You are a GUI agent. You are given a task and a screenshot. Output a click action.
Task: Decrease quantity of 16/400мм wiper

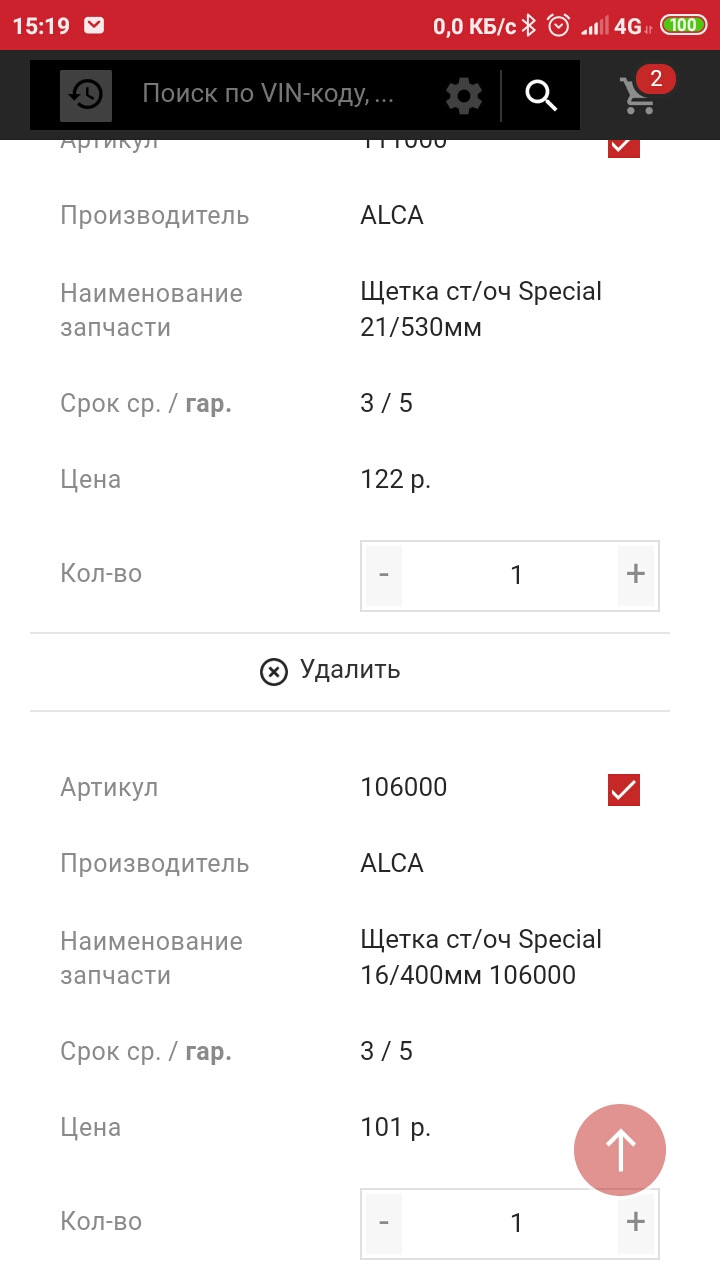point(384,1223)
